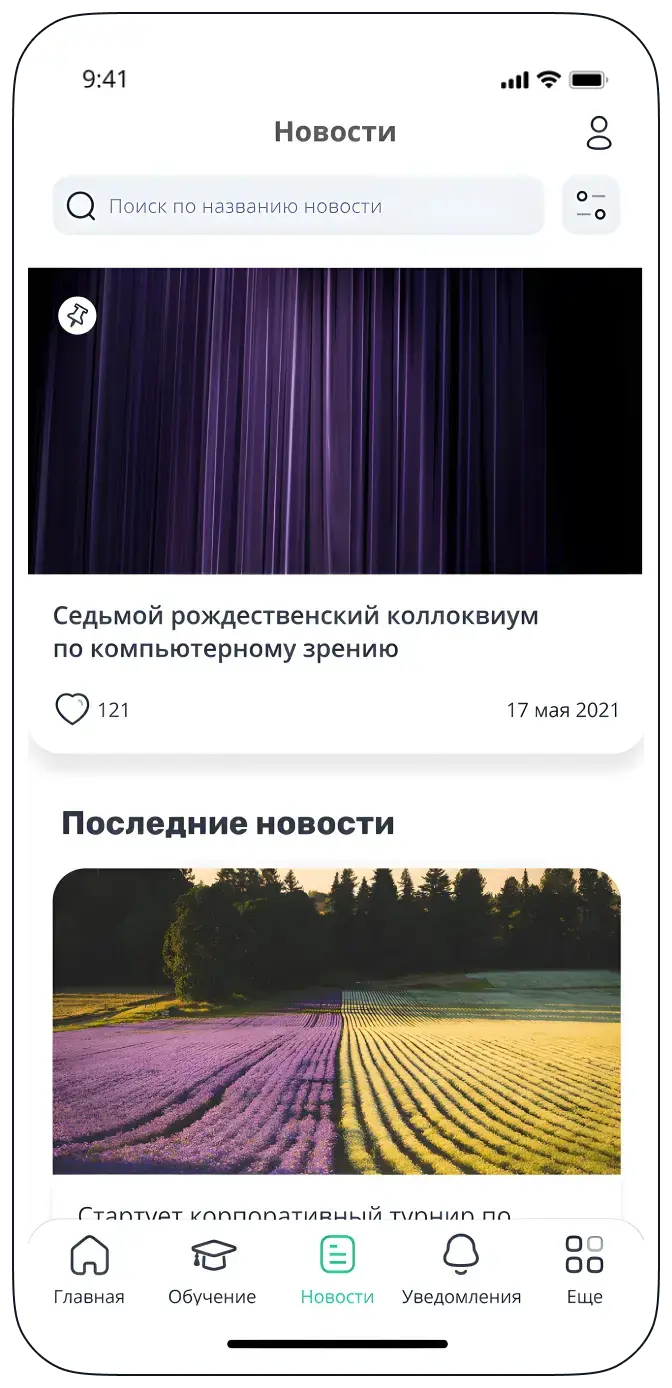The width and height of the screenshot is (672, 1388).
Task: Open the news filter settings
Action: [591, 206]
